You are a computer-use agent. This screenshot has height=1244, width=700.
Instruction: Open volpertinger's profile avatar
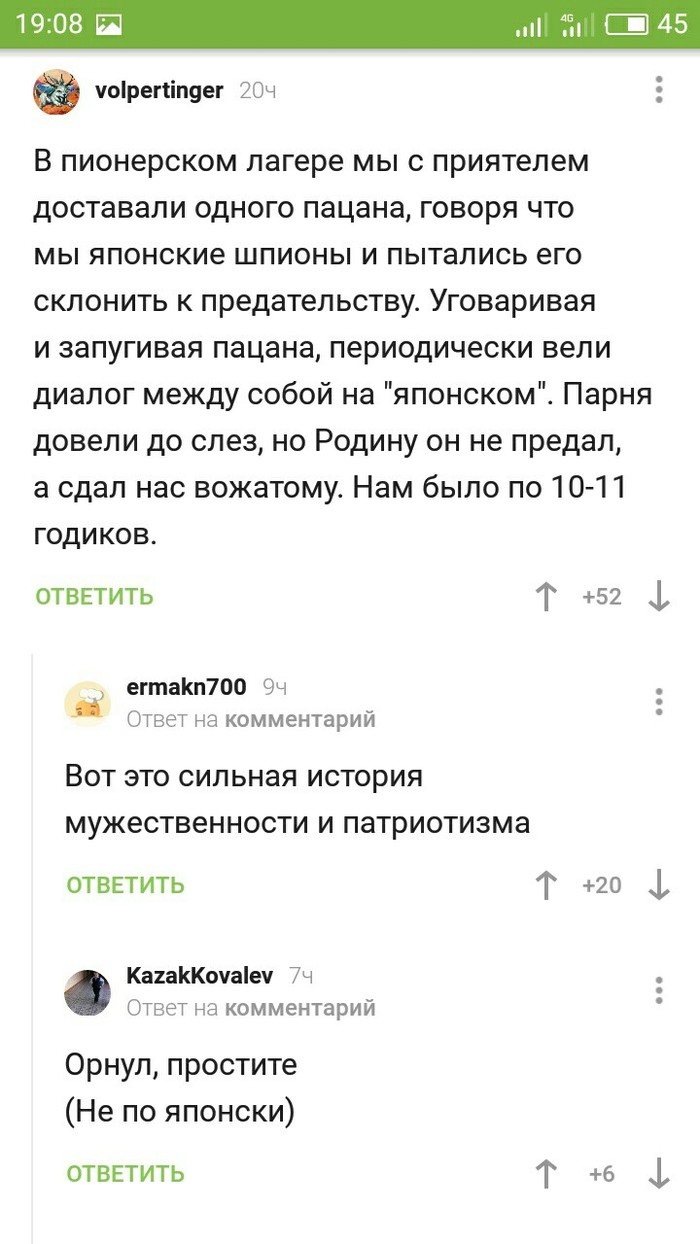56,92
